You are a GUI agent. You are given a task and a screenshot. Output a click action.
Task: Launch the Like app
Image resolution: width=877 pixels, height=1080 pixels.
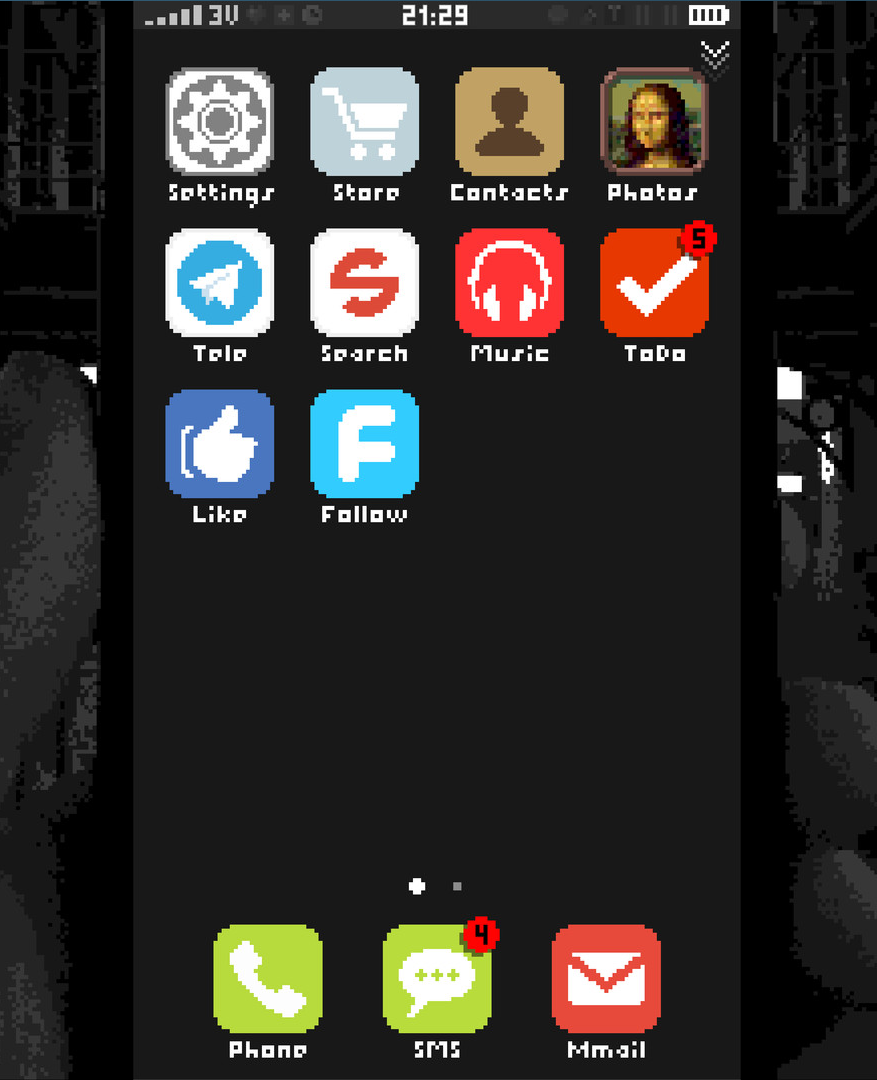(x=219, y=443)
